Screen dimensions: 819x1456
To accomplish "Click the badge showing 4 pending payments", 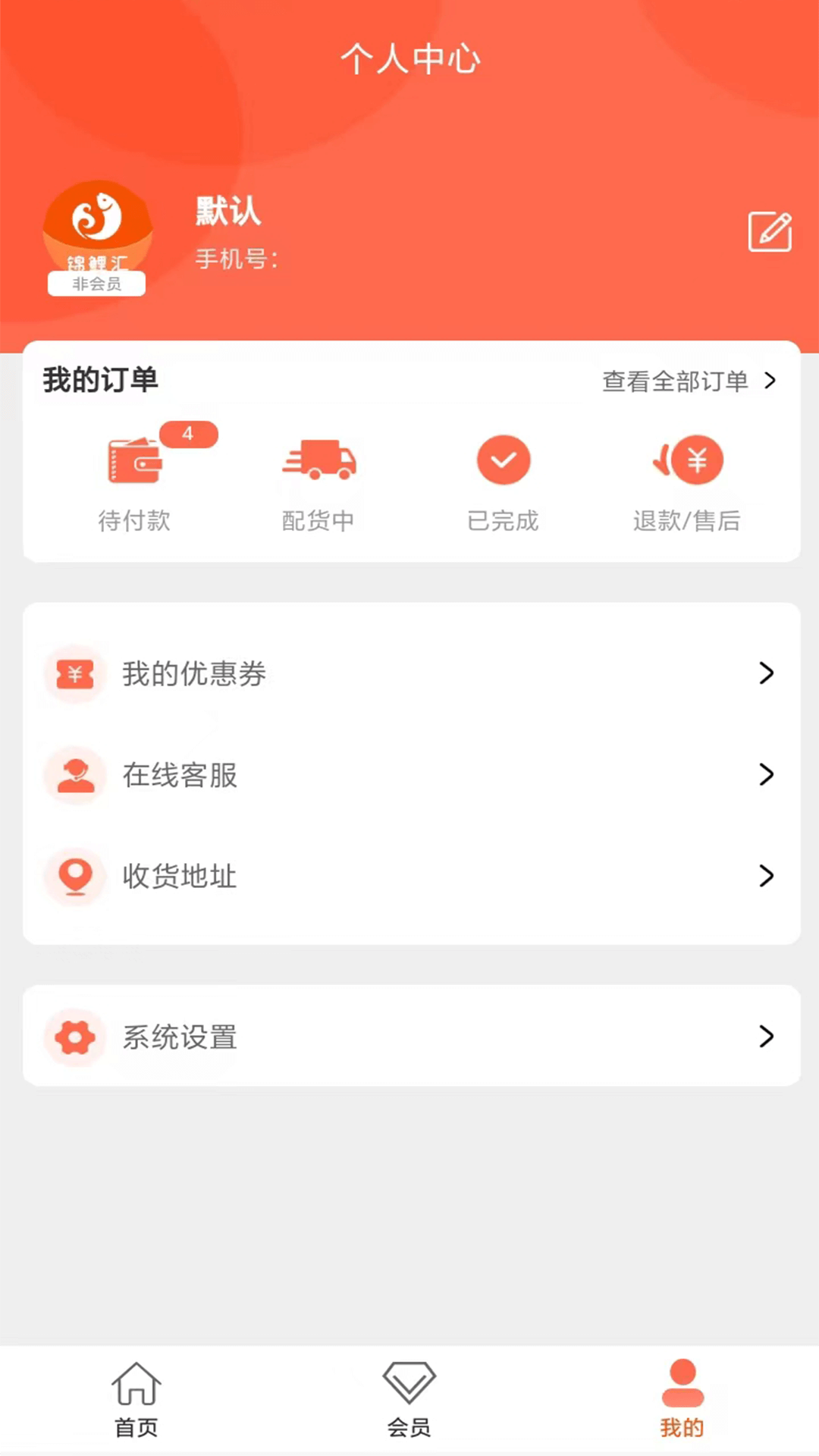I will coord(188,434).
